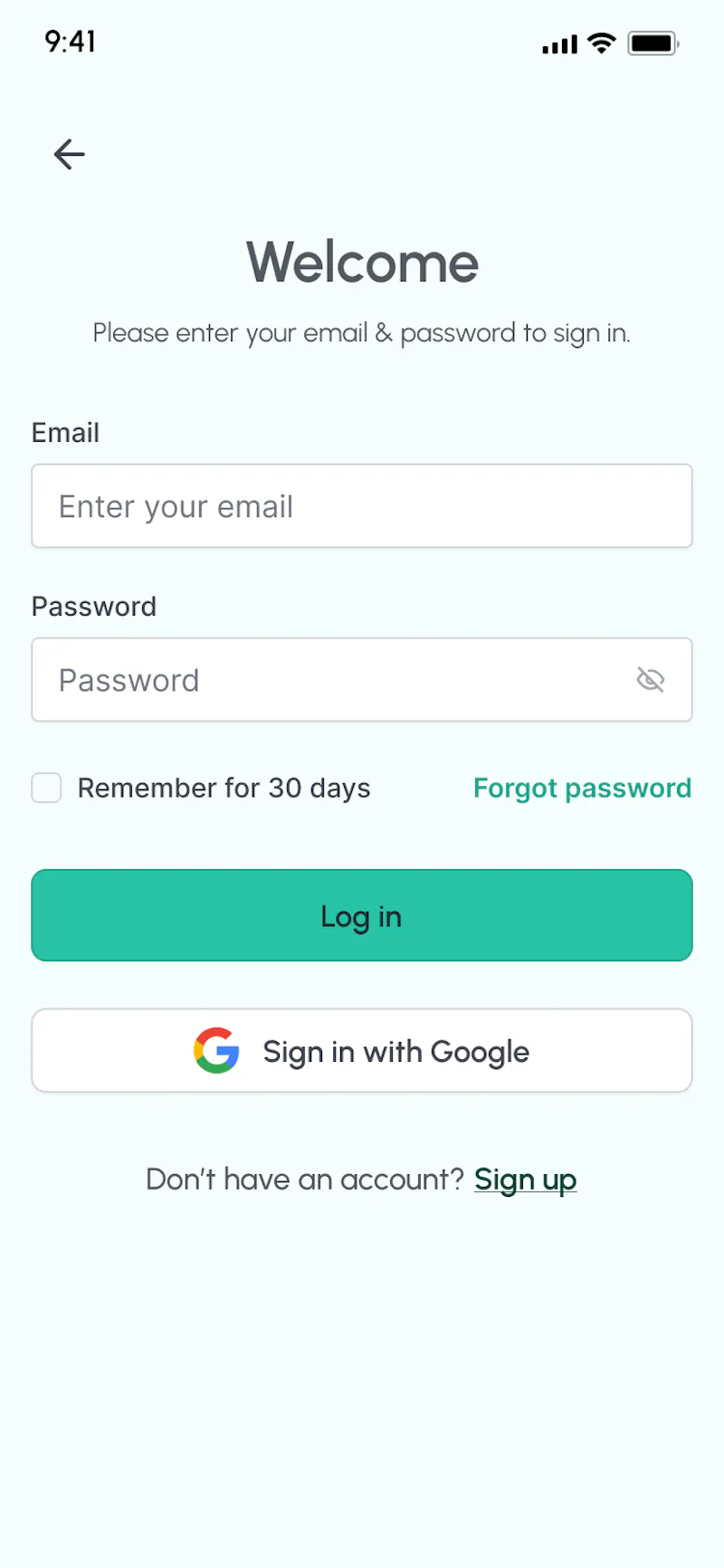Tap the Log in button
Screen dimensions: 724x1568
click(362, 915)
